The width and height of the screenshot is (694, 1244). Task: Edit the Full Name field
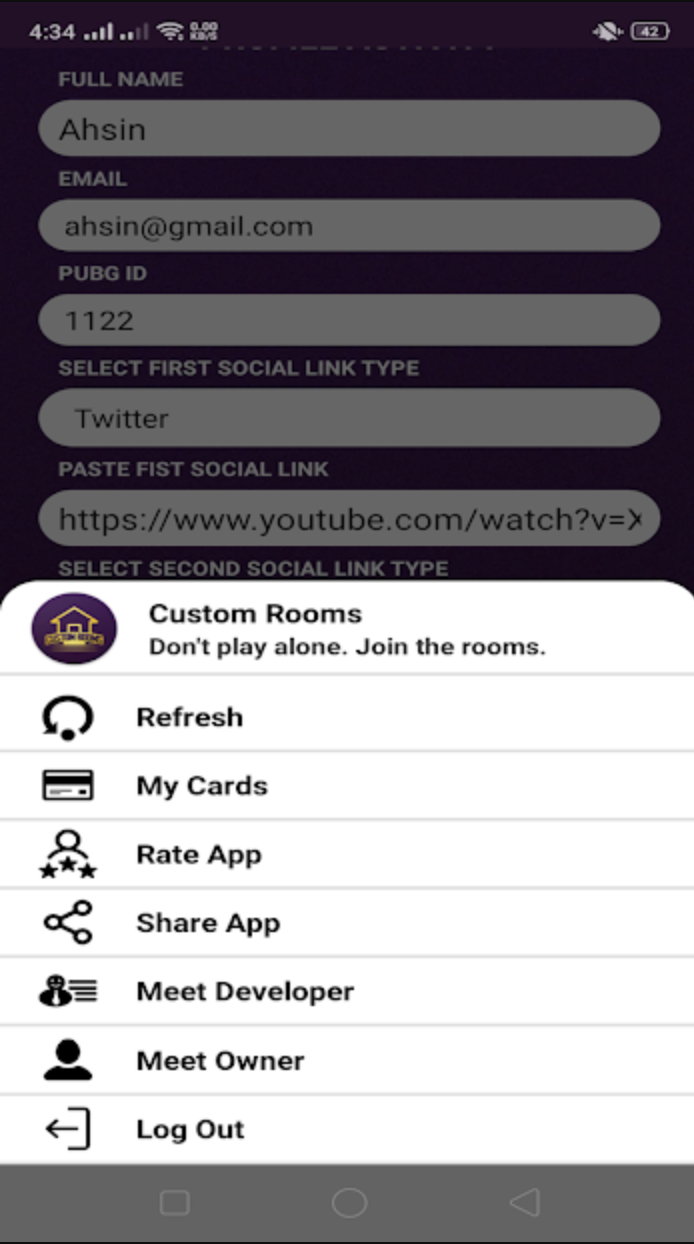(348, 129)
